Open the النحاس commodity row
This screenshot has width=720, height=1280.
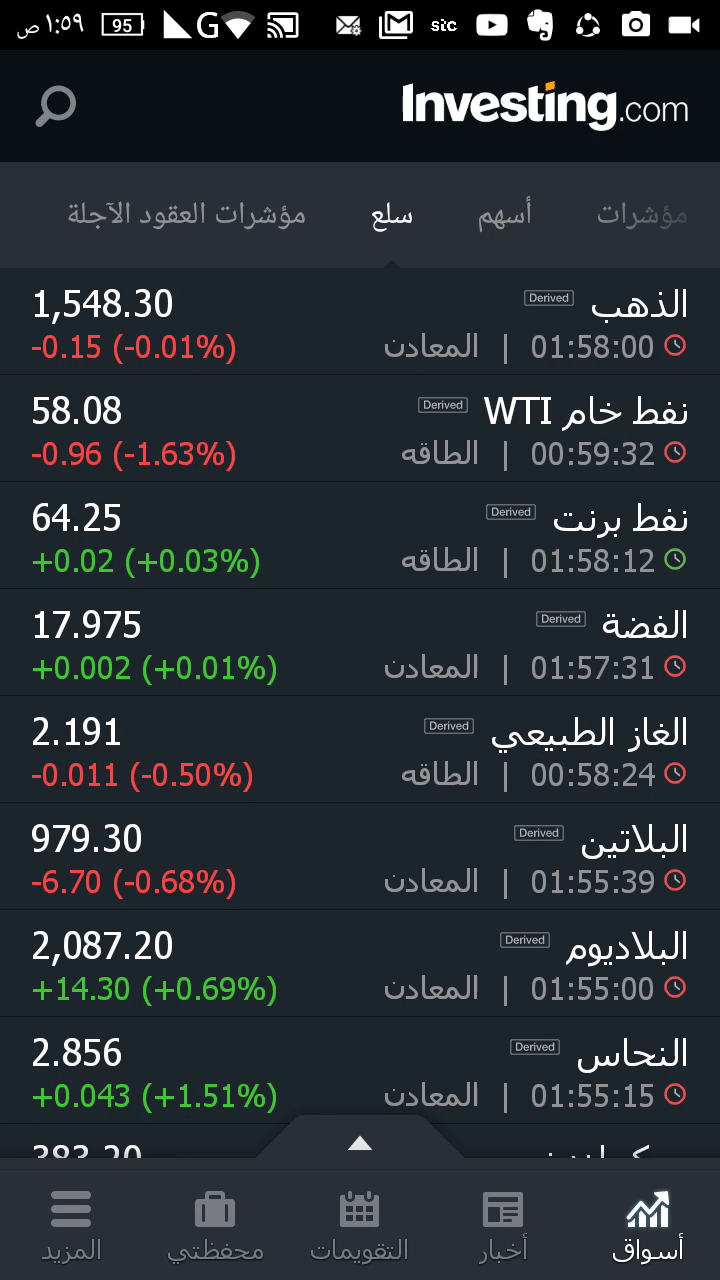pyautogui.click(x=360, y=1071)
